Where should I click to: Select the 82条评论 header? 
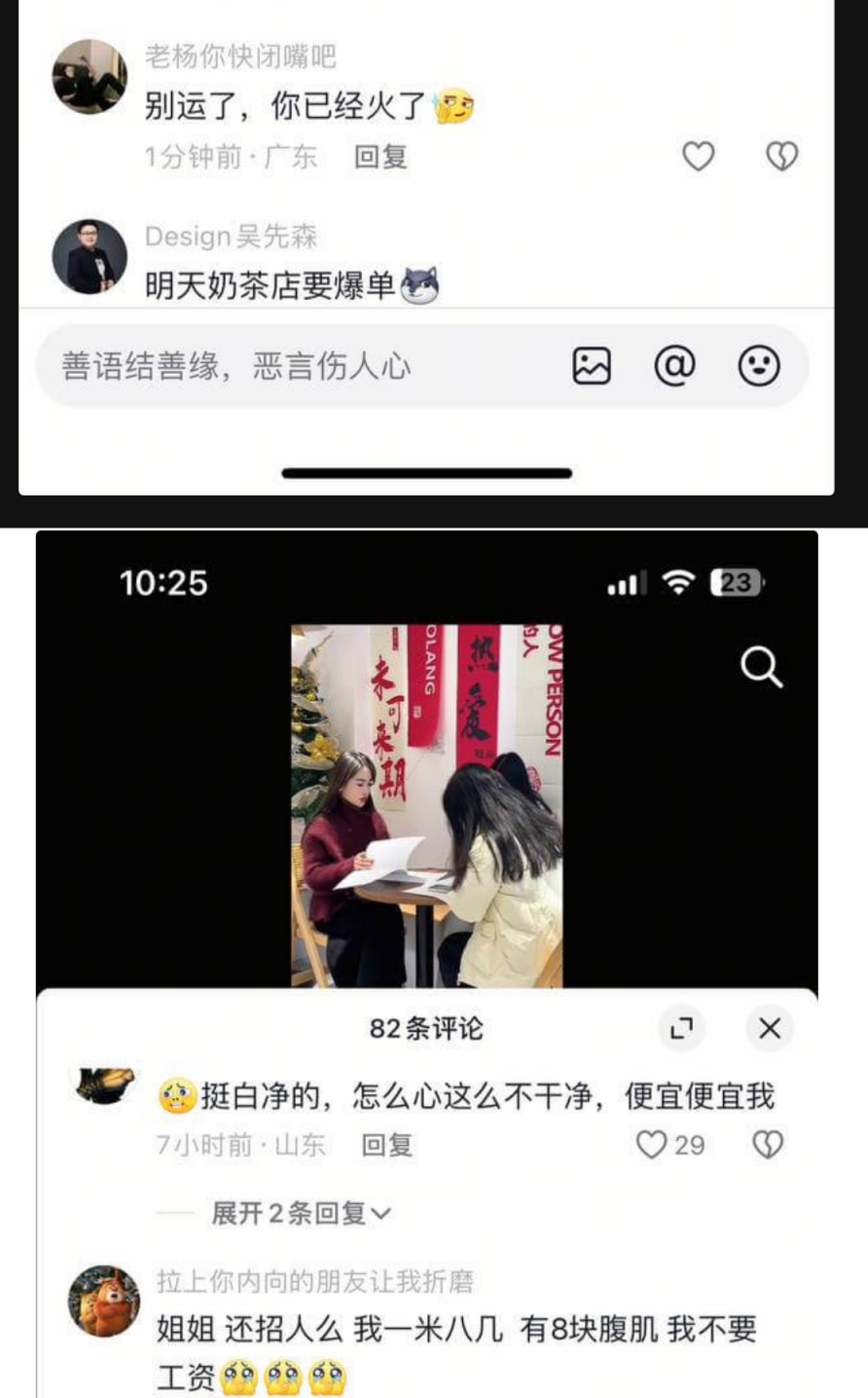pos(425,1028)
